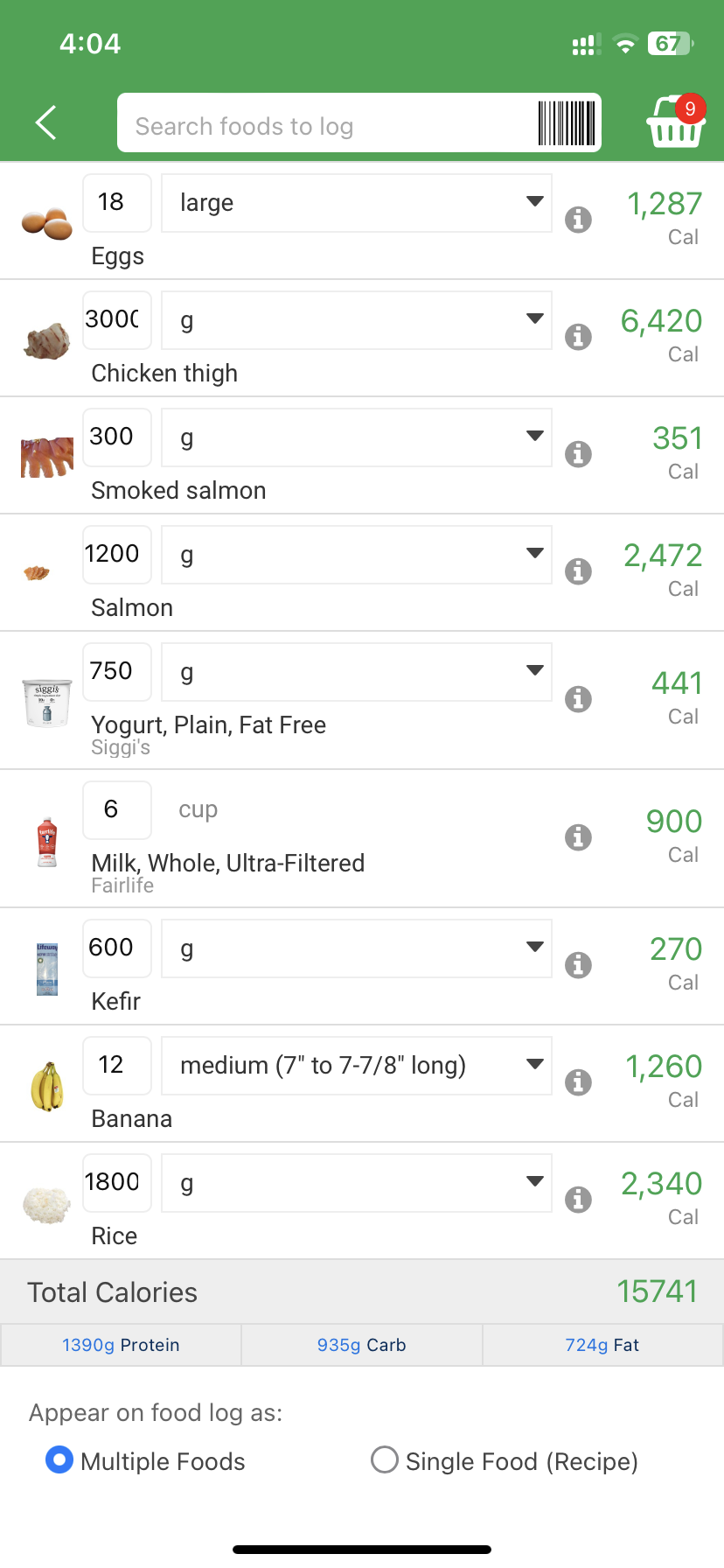Open info for Fairlife Milk

pyautogui.click(x=578, y=837)
